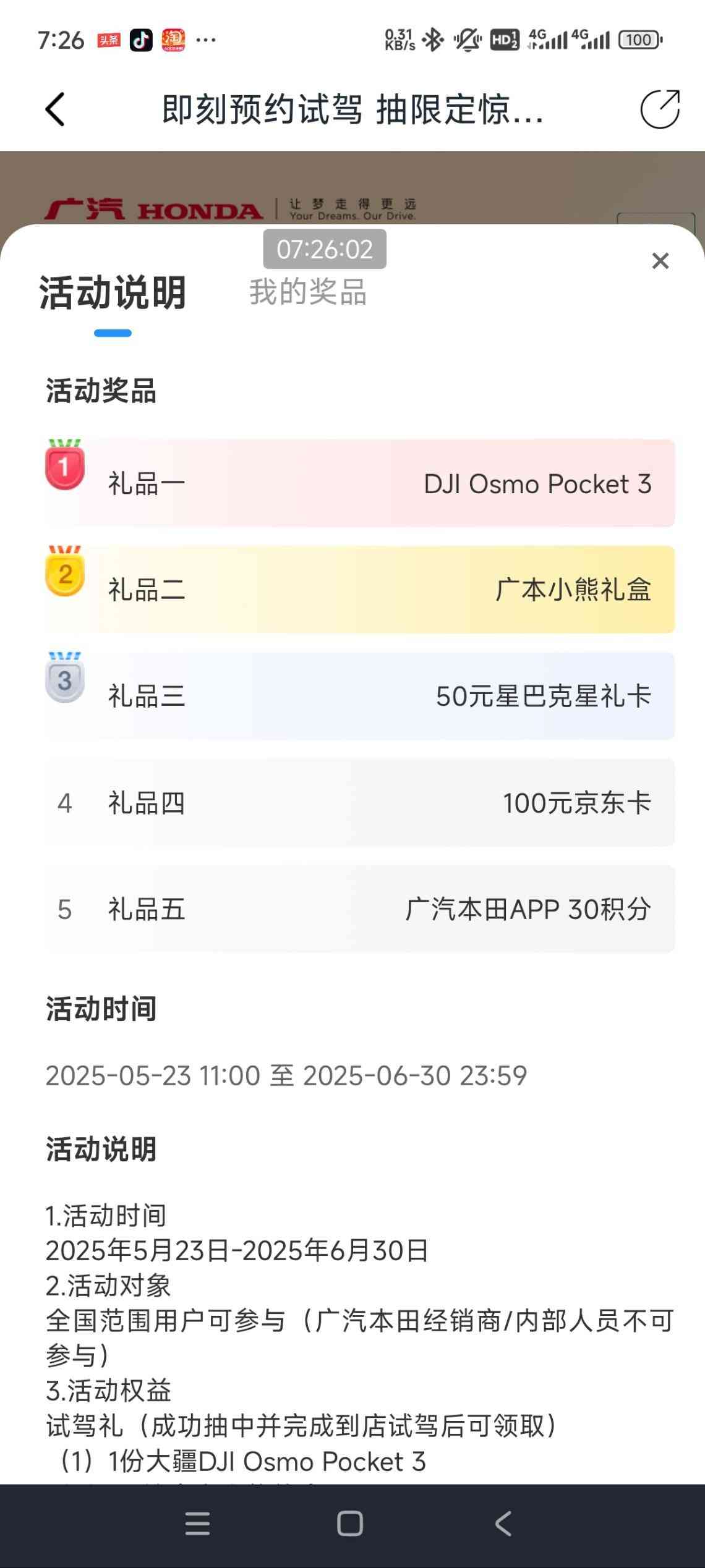This screenshot has height=1568, width=705.
Task: Open recent apps from navigation bar
Action: click(197, 1524)
